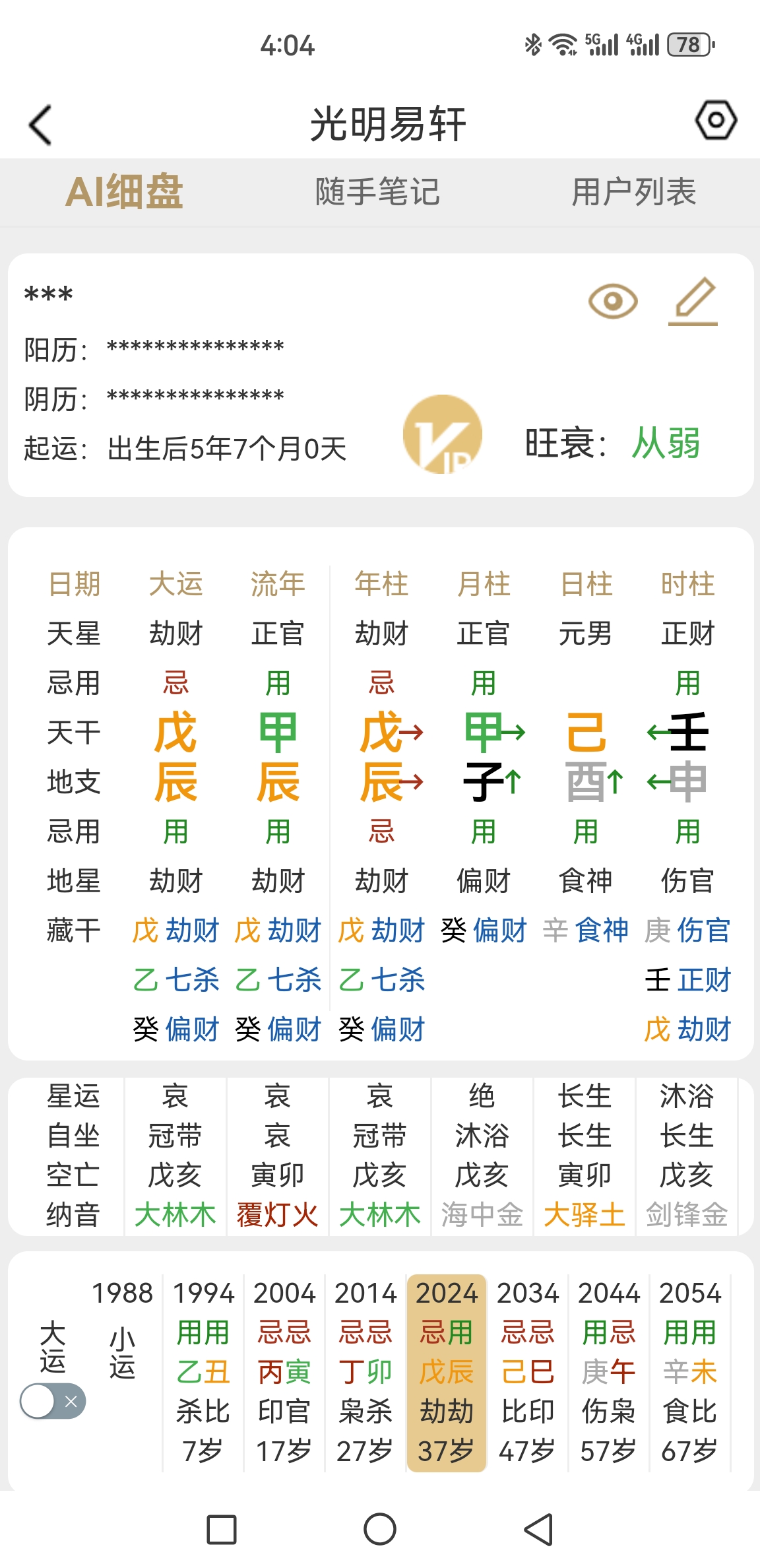Viewport: 760px width, 1568px height.
Task: Switch to the 随手笔记 tab
Action: coord(377,192)
